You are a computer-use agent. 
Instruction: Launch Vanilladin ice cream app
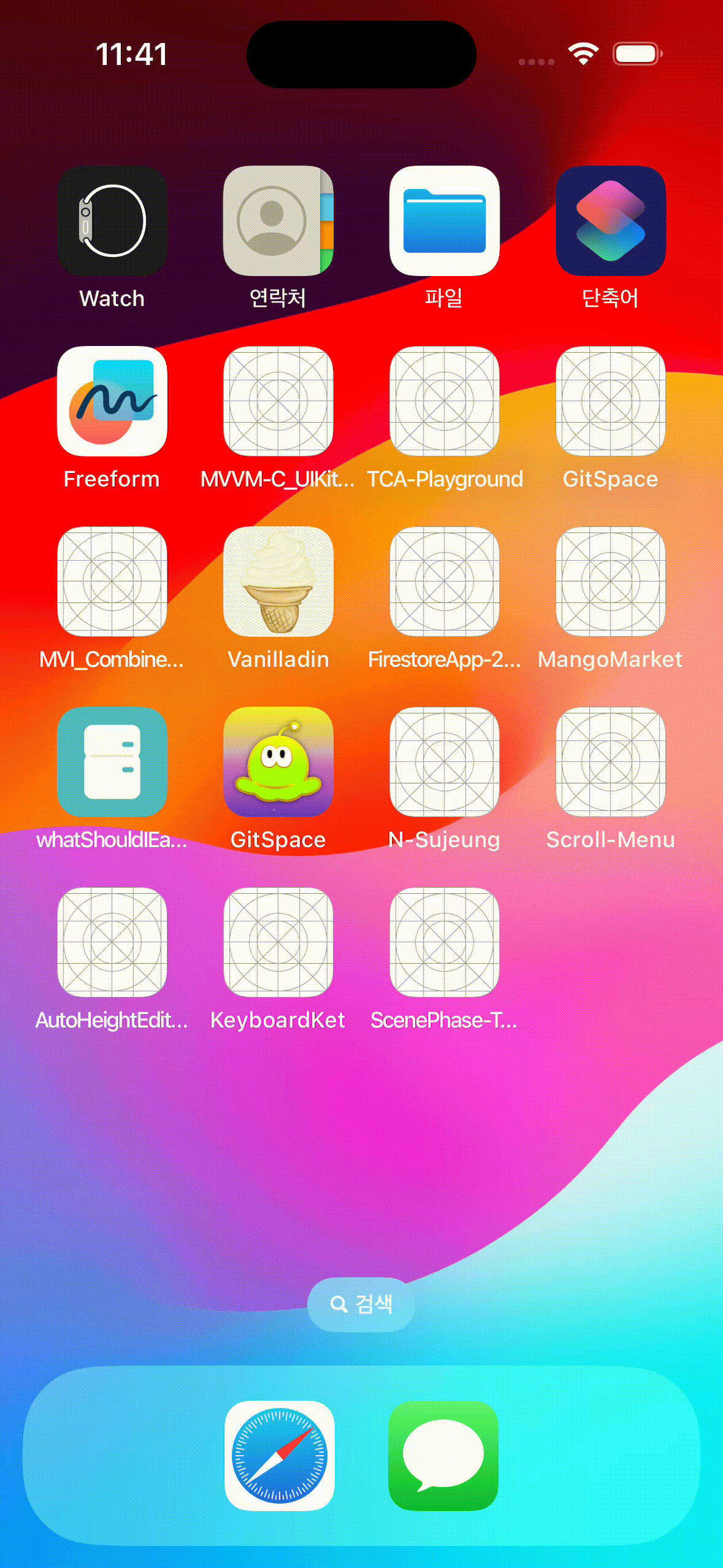click(278, 582)
